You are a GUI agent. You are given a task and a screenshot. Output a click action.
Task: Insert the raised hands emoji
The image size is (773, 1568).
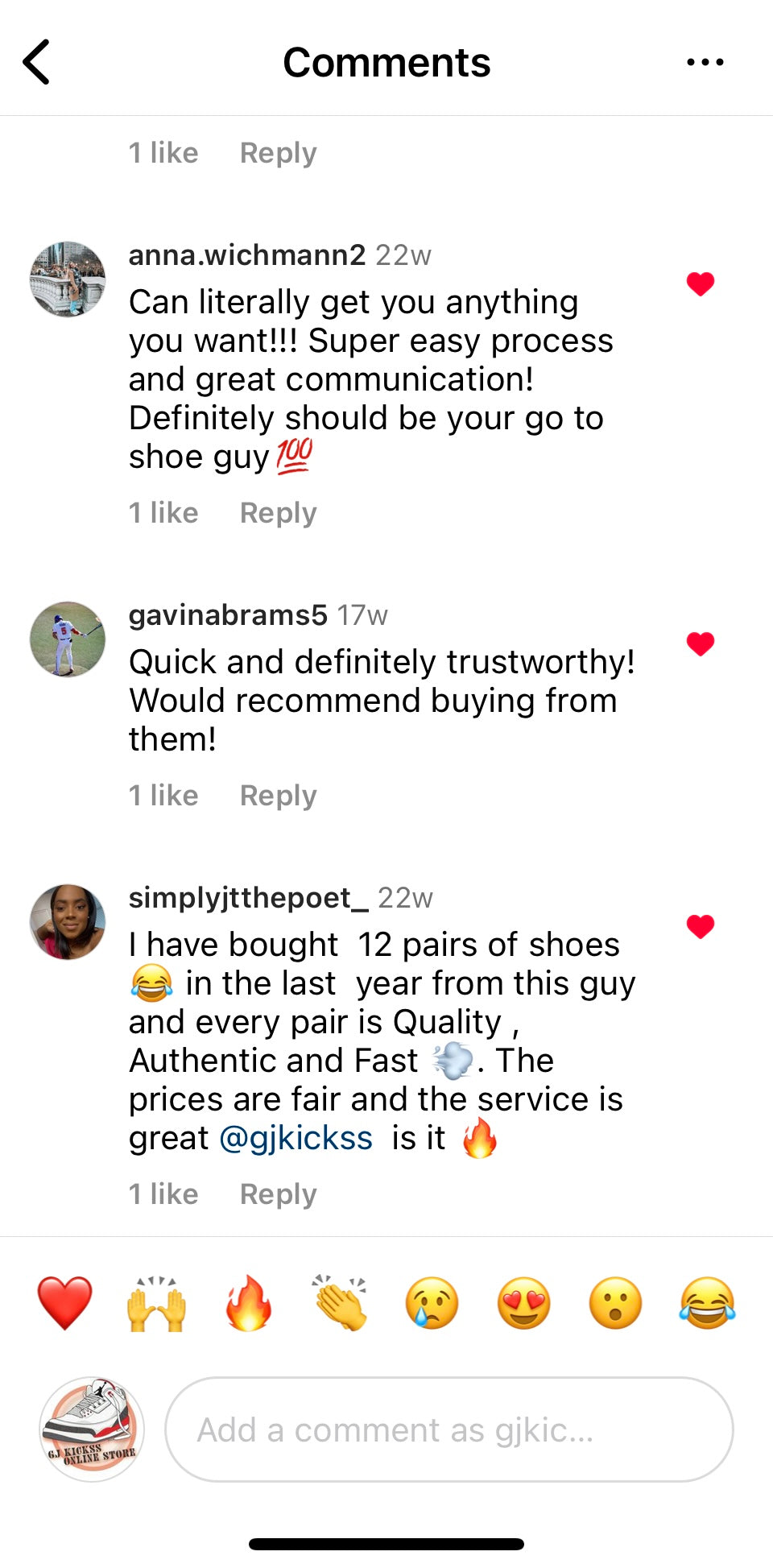(156, 1303)
